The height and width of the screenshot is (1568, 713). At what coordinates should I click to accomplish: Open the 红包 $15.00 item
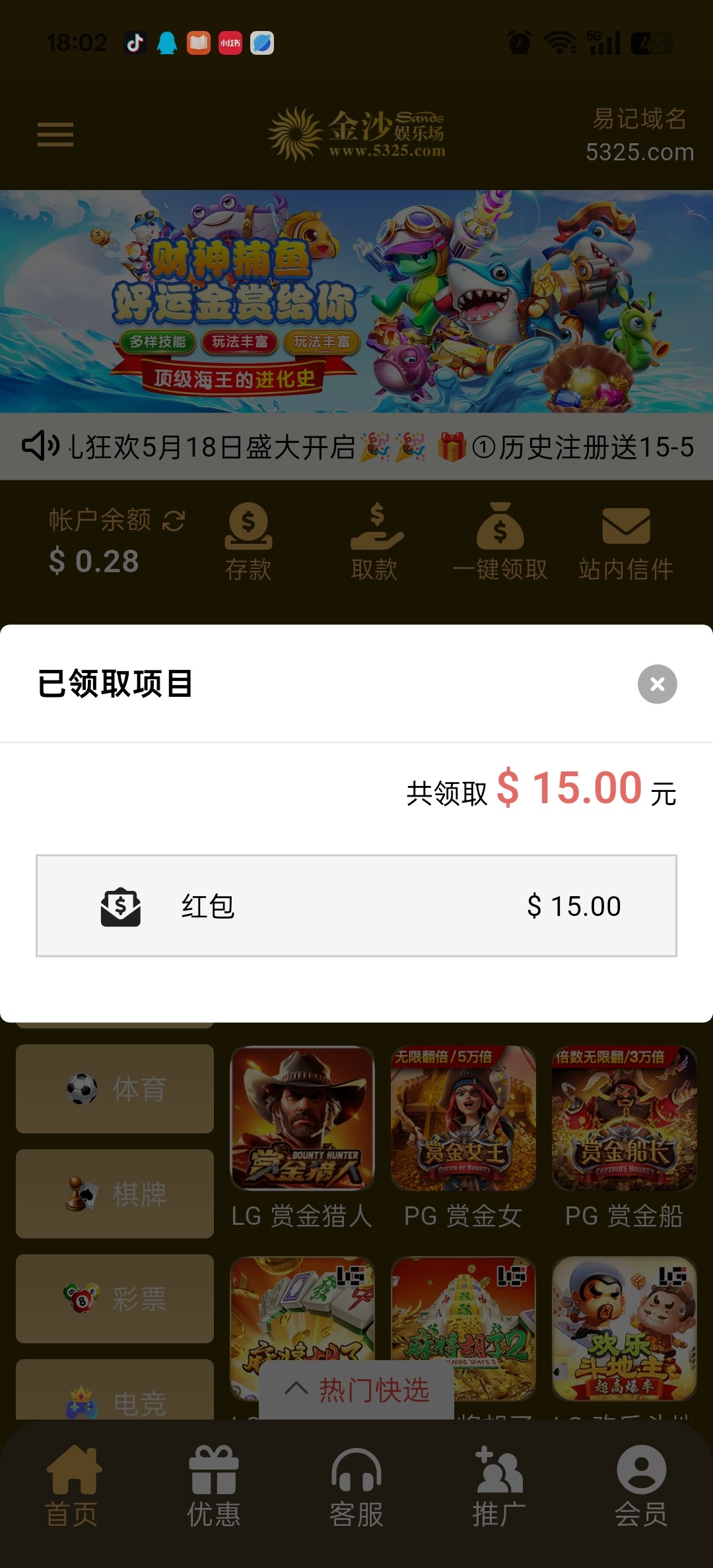coord(356,905)
